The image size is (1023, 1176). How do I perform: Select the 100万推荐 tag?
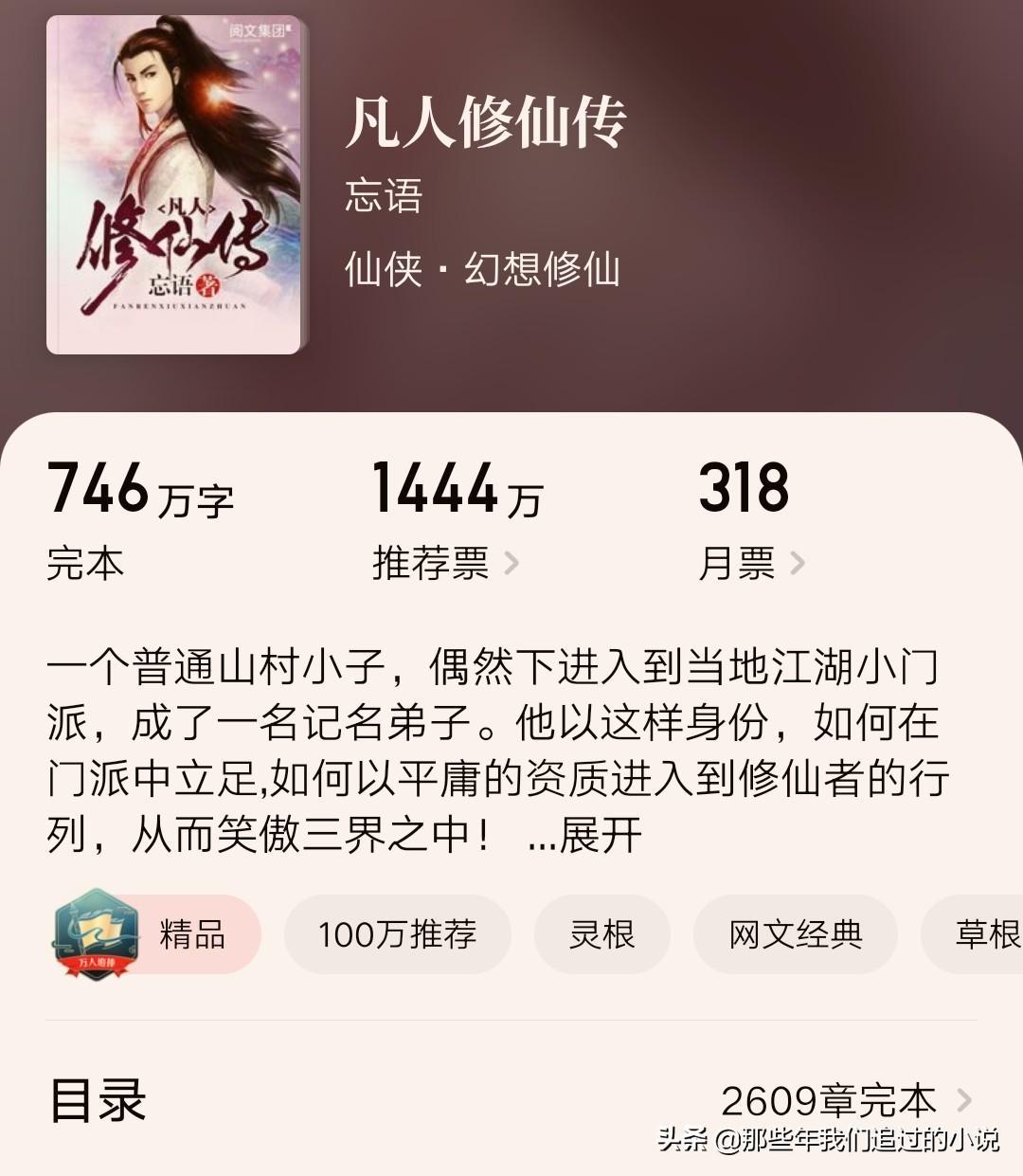(397, 934)
